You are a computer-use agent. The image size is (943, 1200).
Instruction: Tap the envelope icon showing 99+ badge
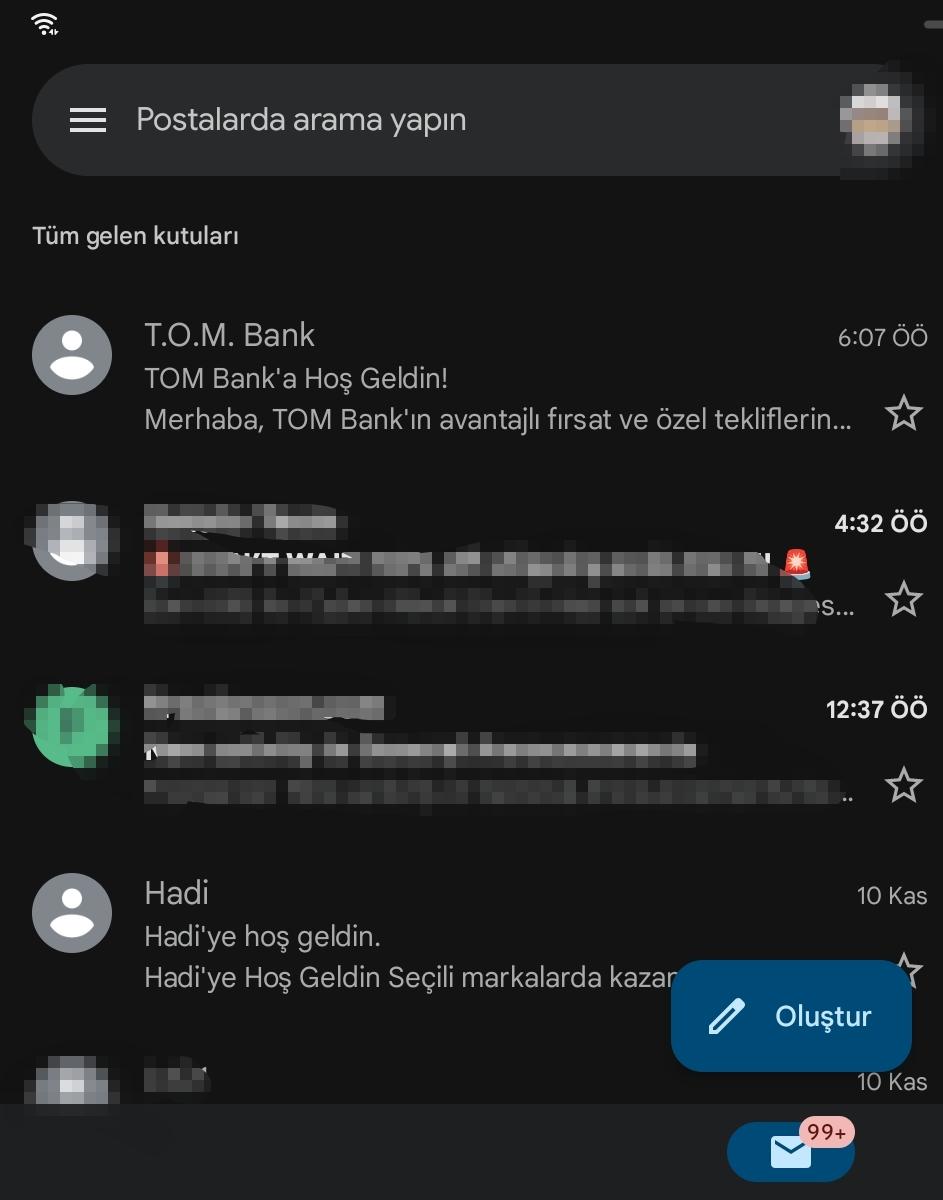(790, 1152)
